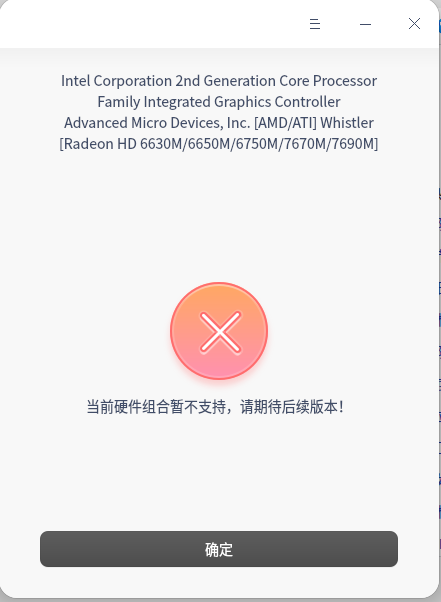Minimize the window
Screen dimensions: 441x602
pyautogui.click(x=365, y=24)
